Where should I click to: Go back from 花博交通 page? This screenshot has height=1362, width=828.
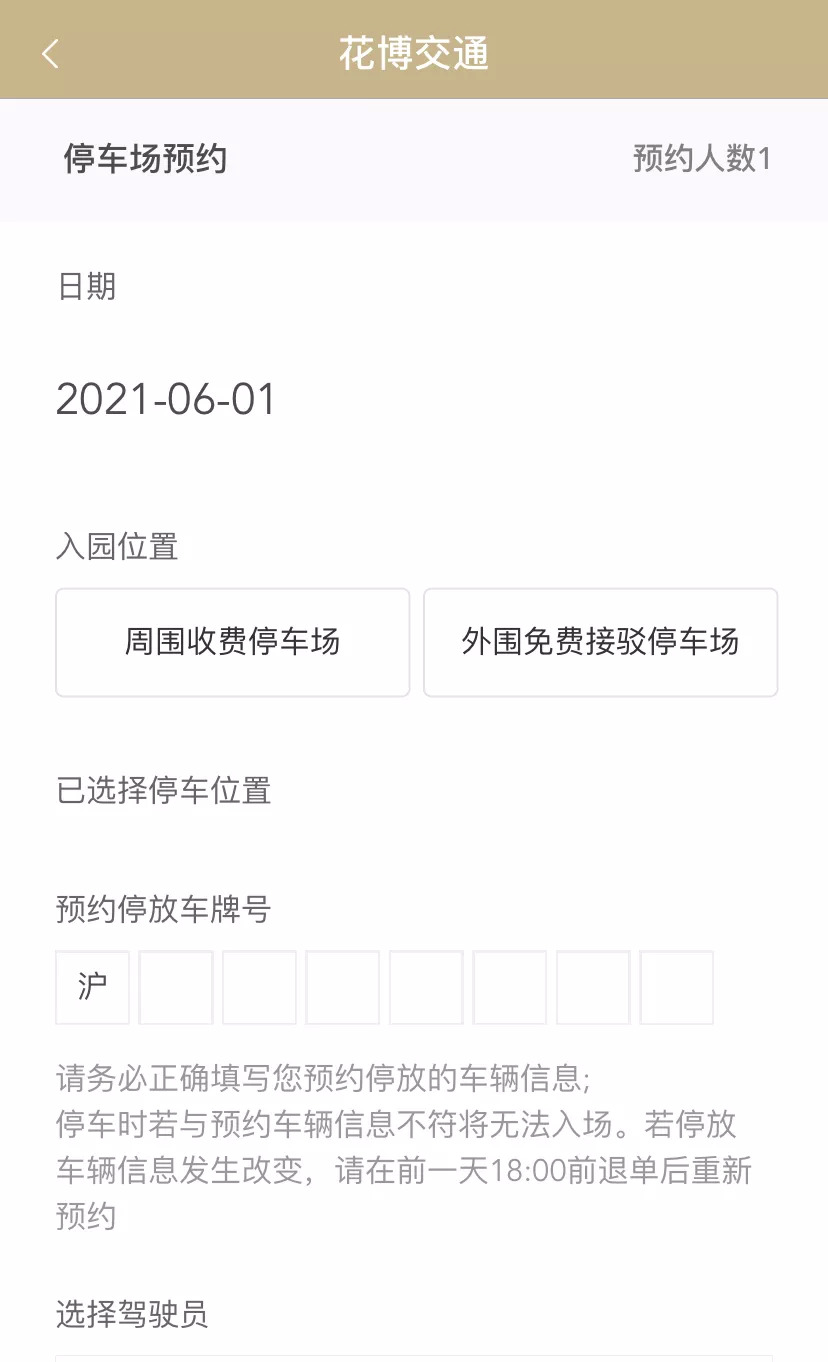(x=51, y=53)
